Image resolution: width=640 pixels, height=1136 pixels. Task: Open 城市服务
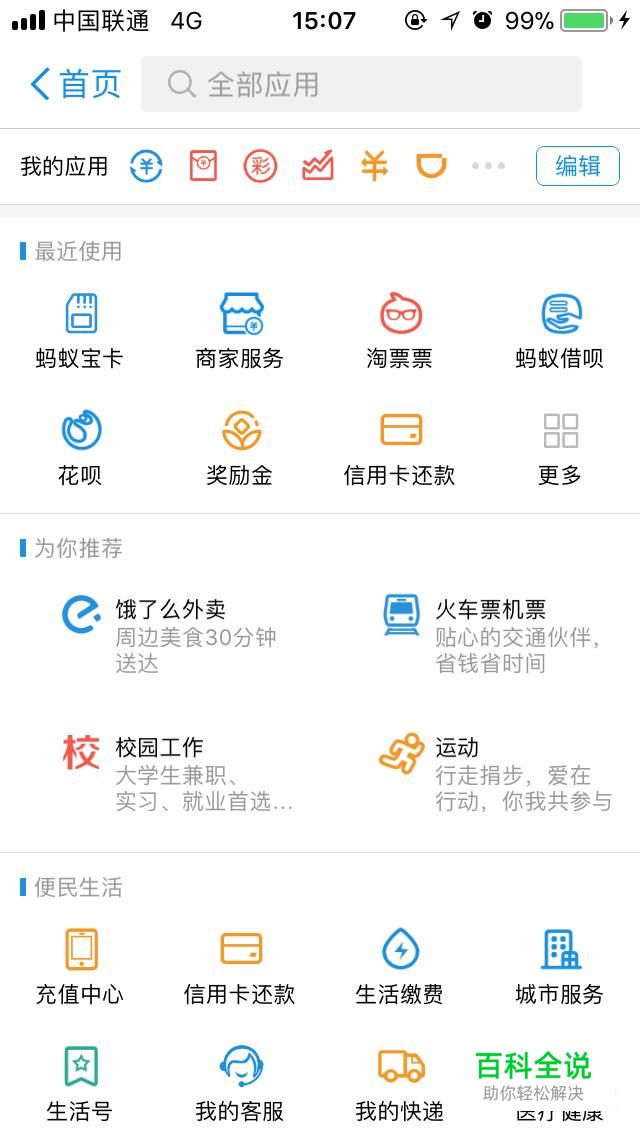[x=560, y=966]
